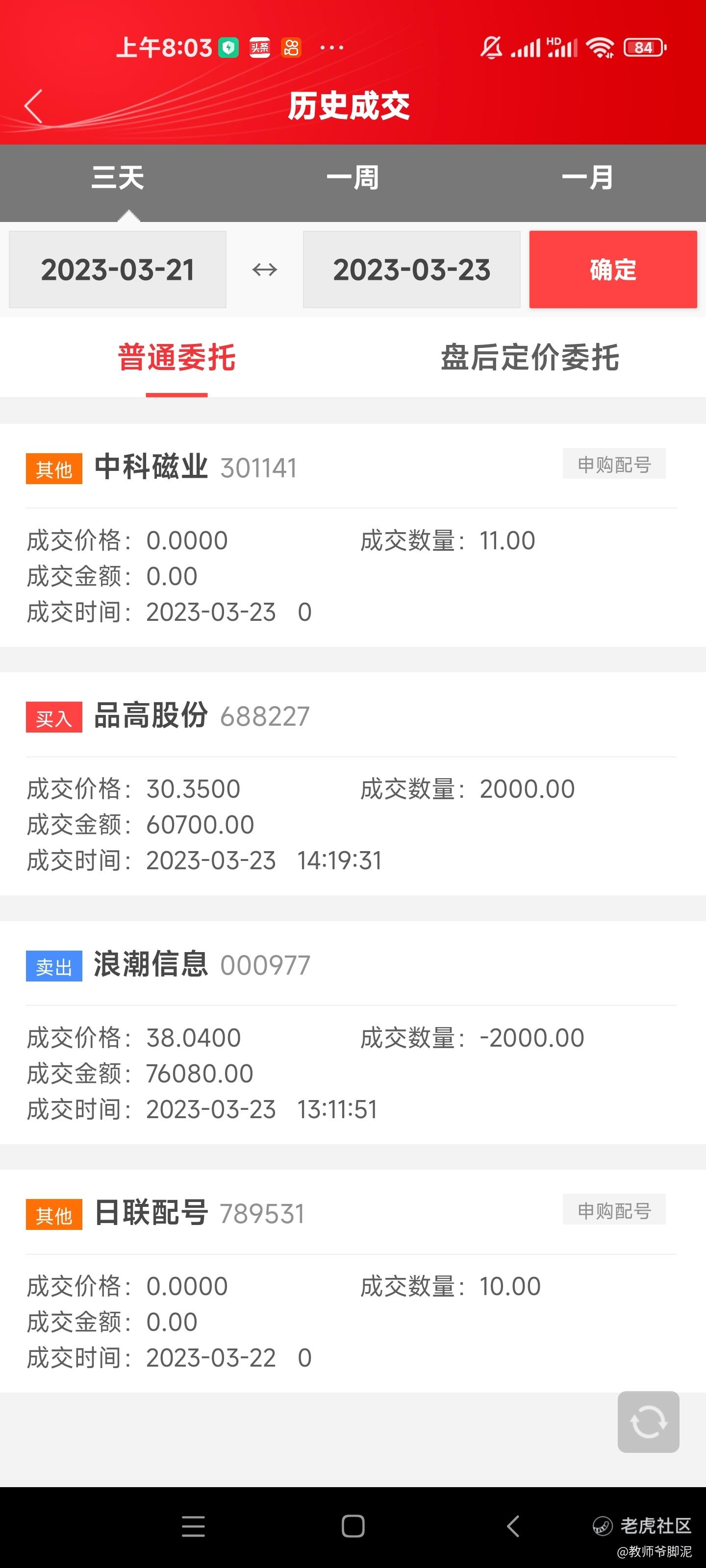Viewport: 706px width, 1568px height.
Task: Confirm the date range with 确定
Action: click(612, 269)
